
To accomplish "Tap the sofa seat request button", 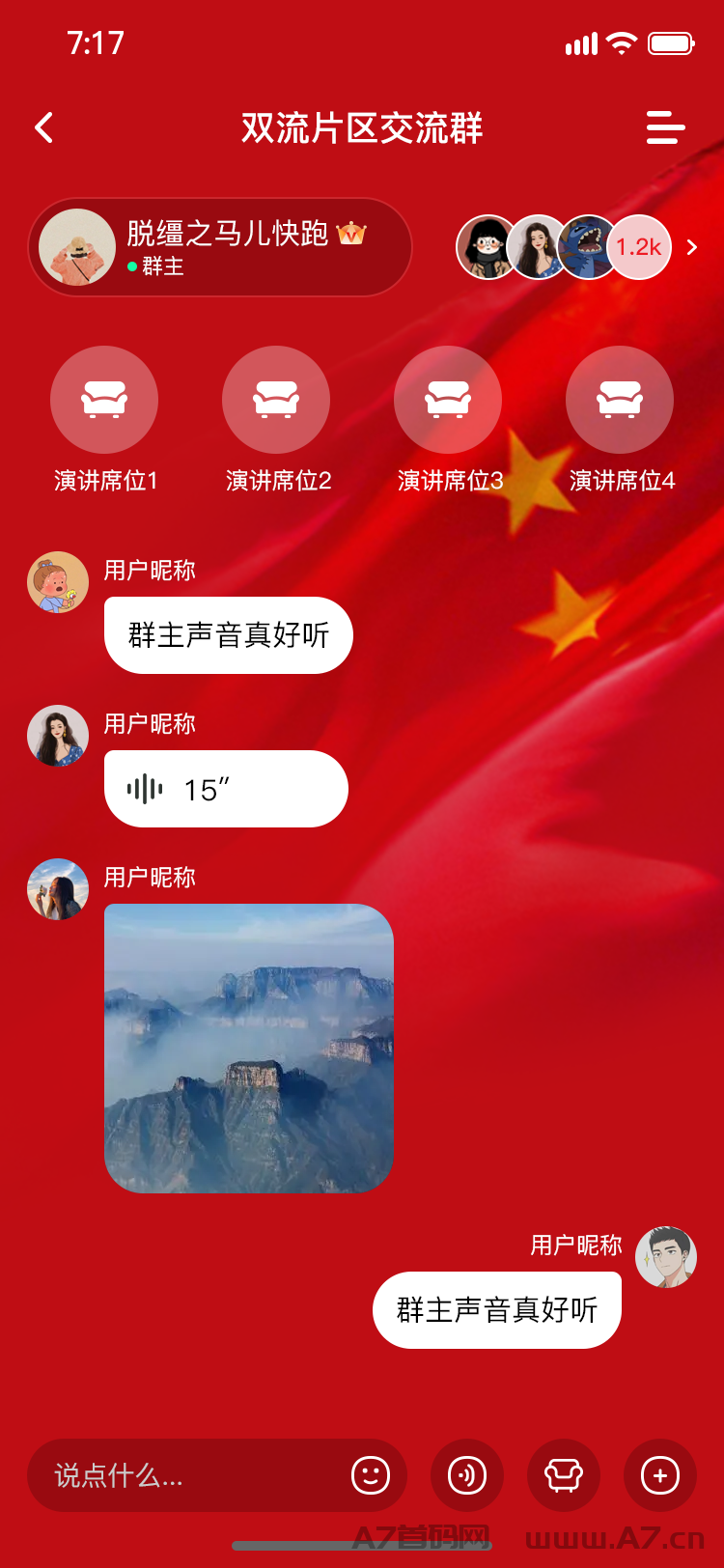I will click(x=564, y=1475).
